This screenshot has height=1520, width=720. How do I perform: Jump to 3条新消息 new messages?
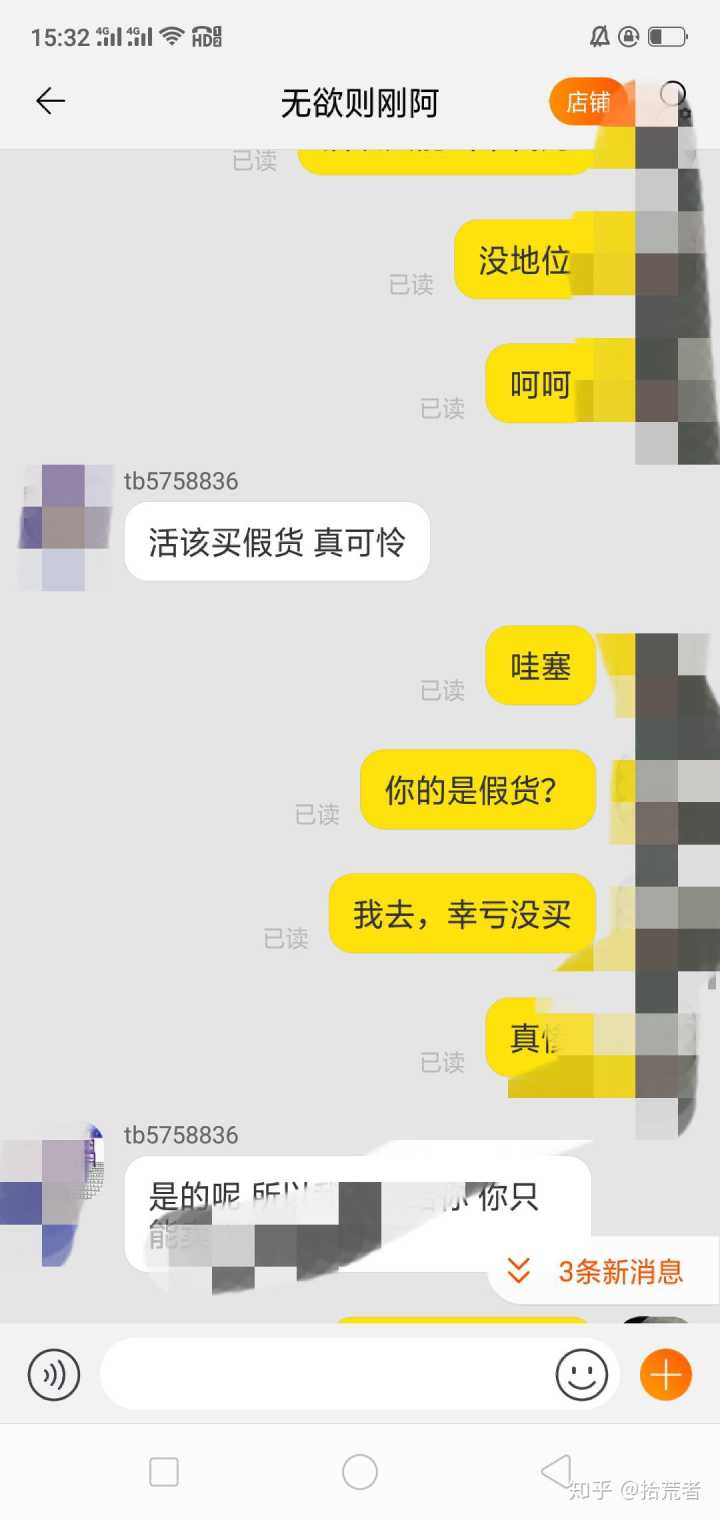pos(602,1271)
